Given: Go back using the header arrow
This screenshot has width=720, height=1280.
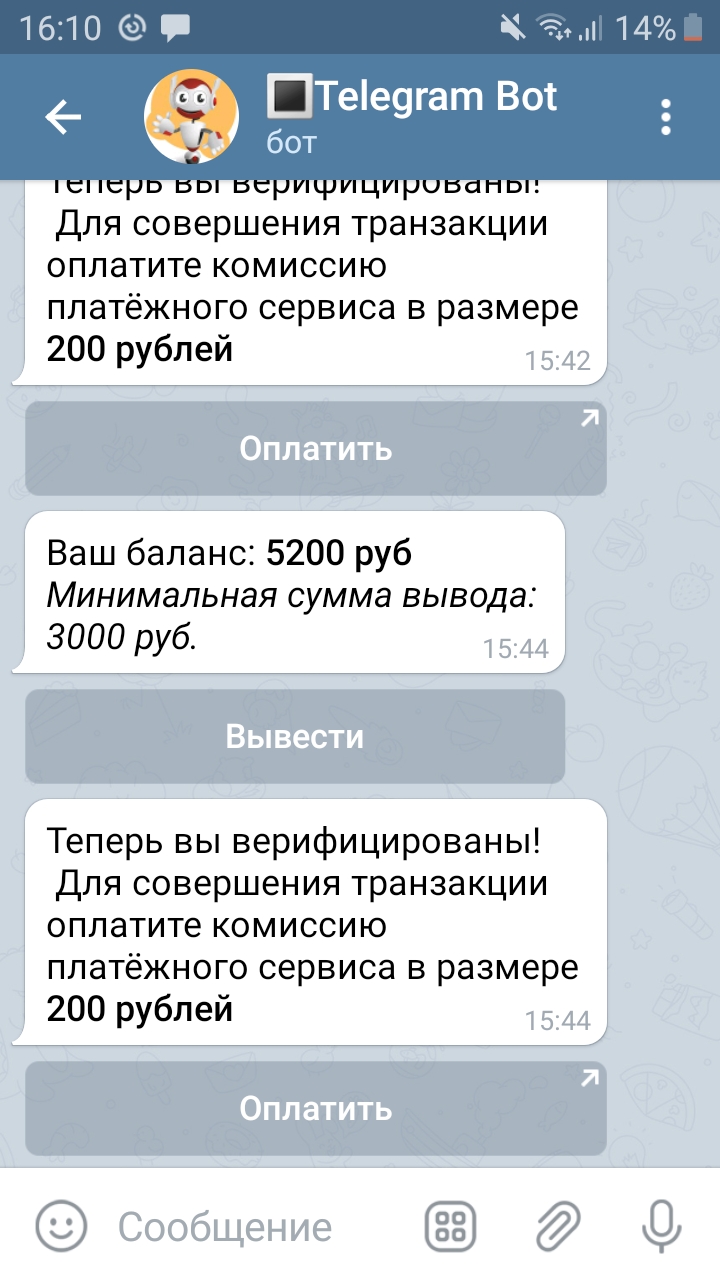Looking at the screenshot, I should pos(63,118).
